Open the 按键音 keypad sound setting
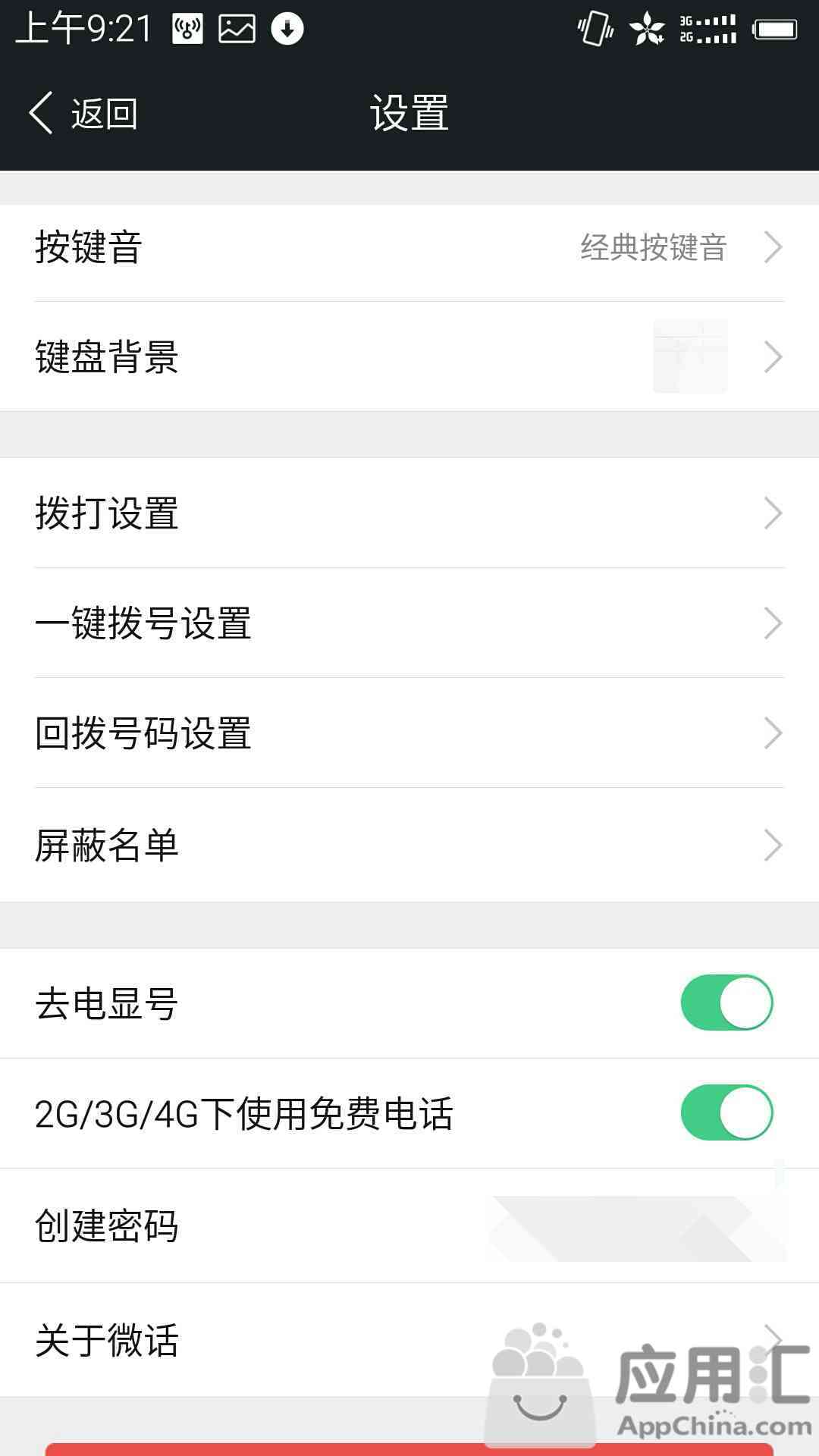 409,247
